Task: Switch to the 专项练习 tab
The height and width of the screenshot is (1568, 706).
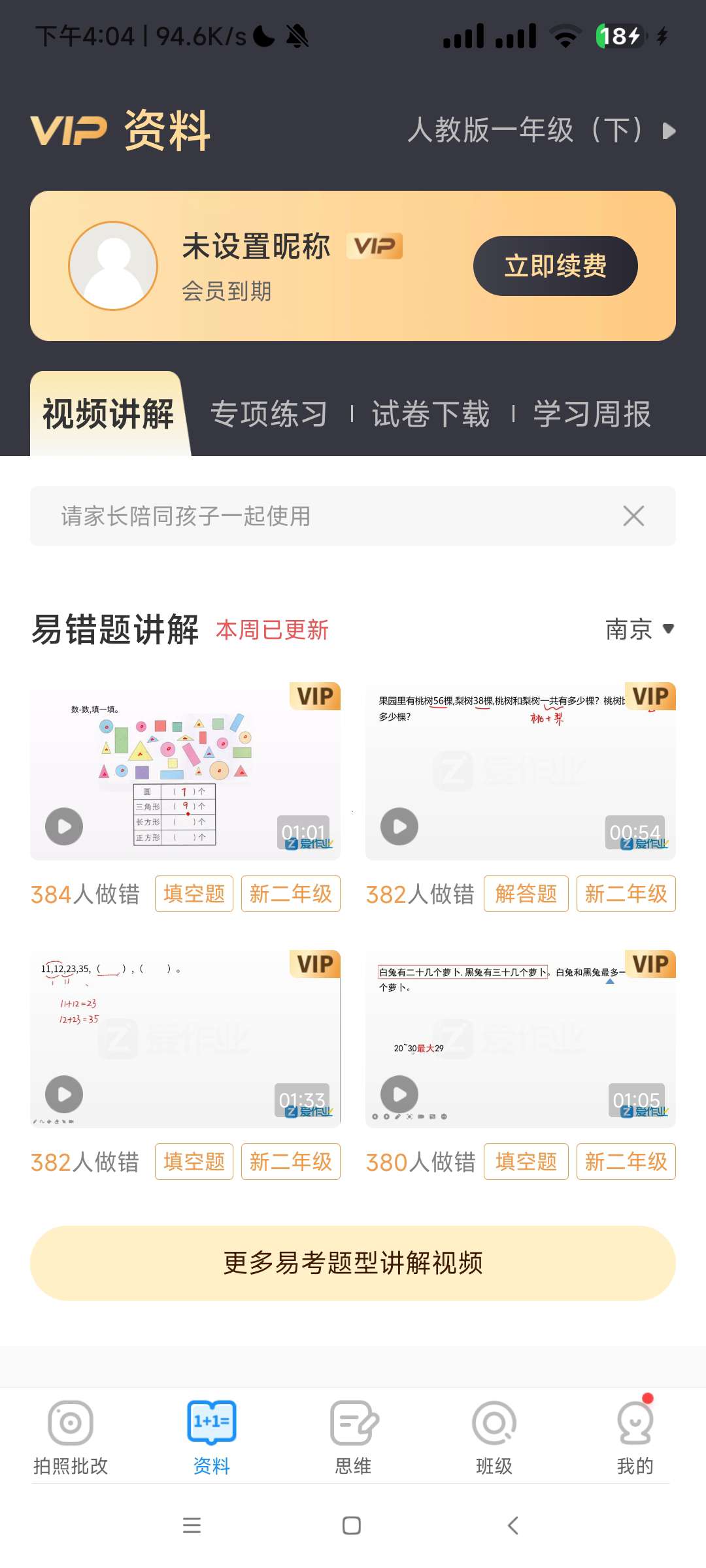Action: (x=269, y=414)
